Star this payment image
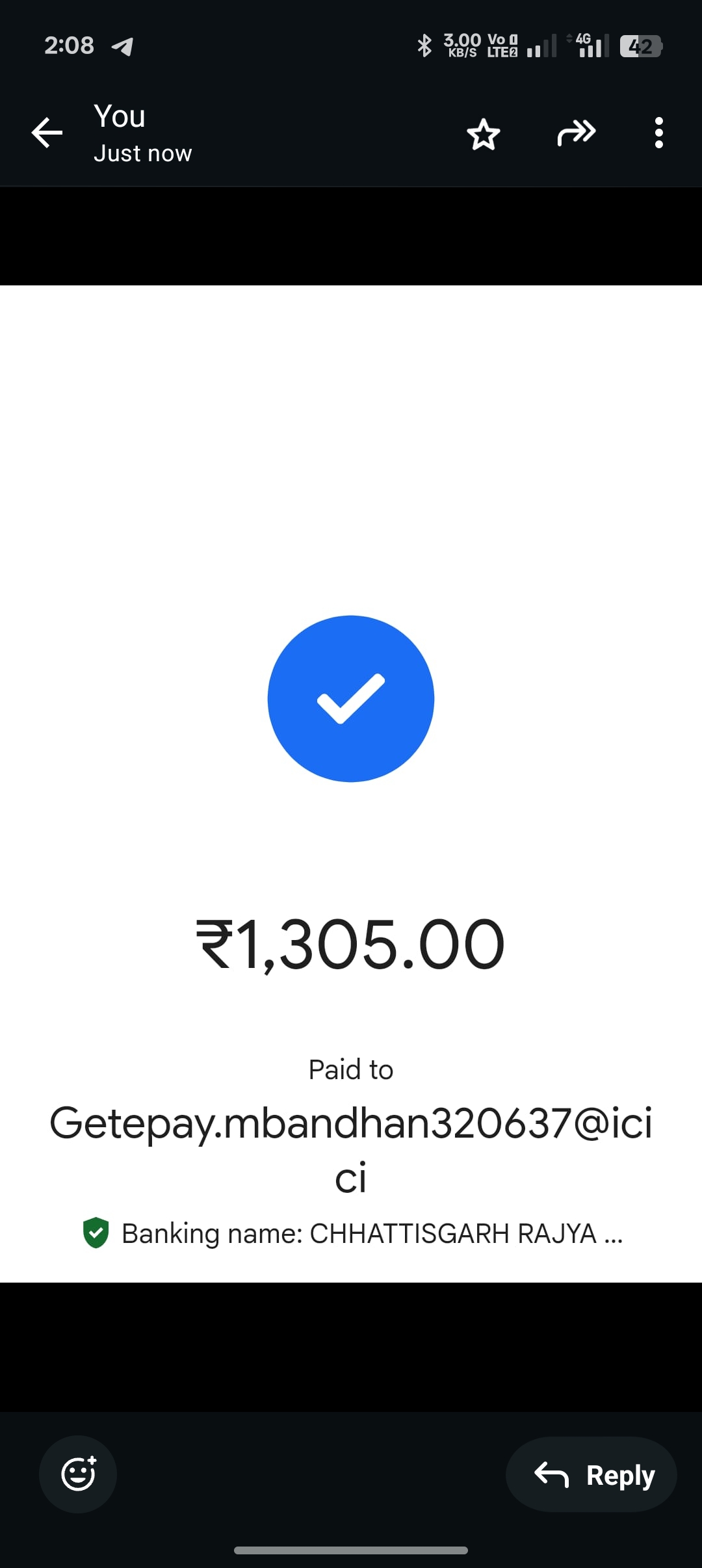Screen dimensions: 702x1568 pyautogui.click(x=483, y=134)
